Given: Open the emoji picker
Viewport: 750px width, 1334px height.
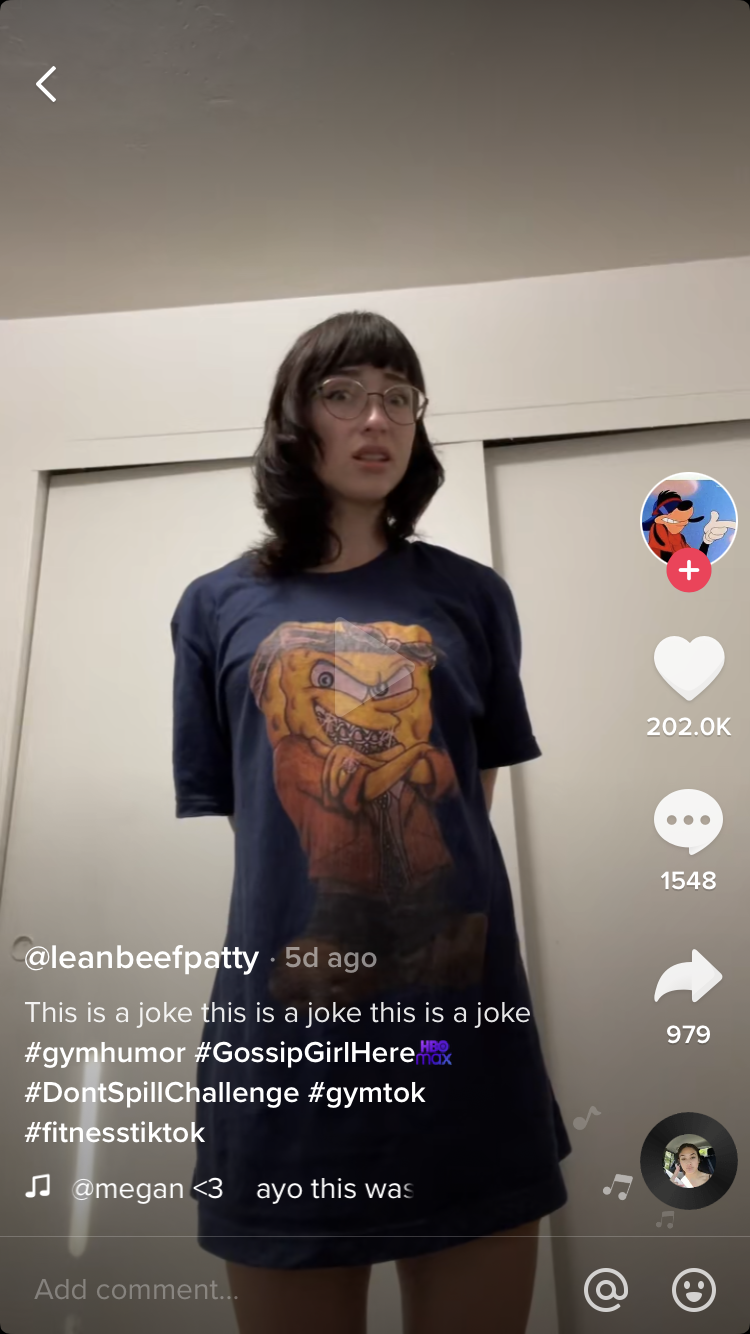Looking at the screenshot, I should (693, 1290).
